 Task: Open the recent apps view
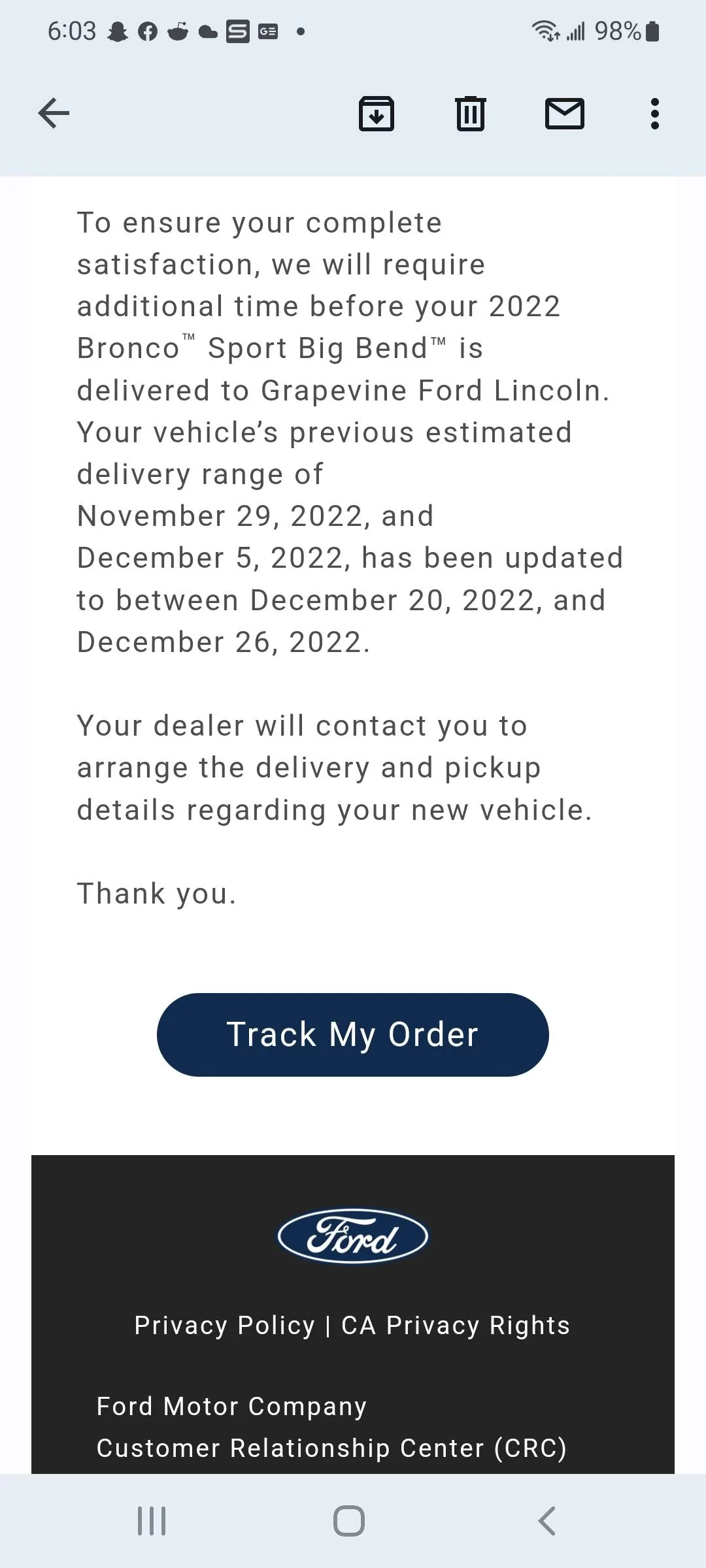coord(152,1521)
